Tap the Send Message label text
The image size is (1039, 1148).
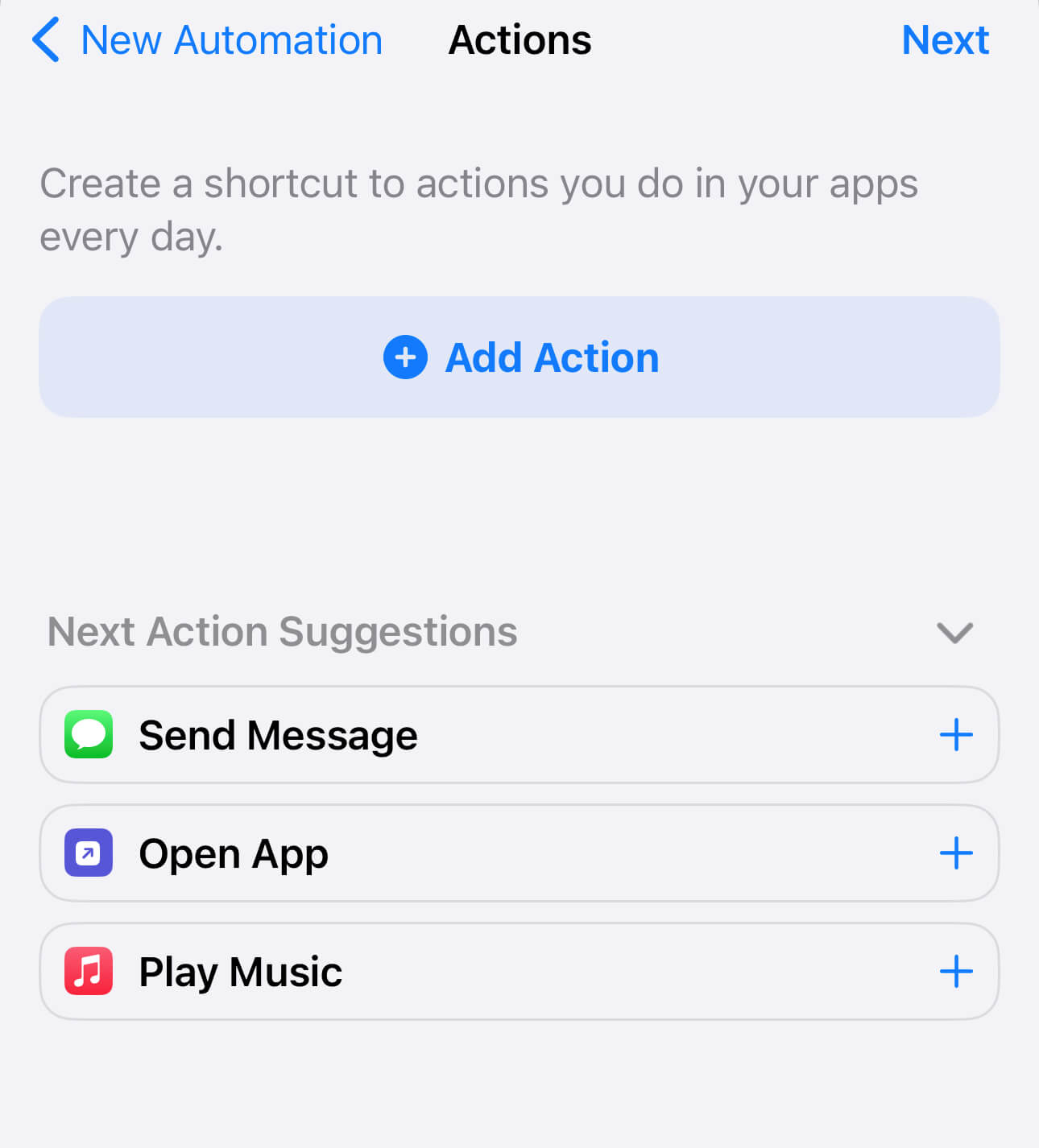tap(279, 734)
